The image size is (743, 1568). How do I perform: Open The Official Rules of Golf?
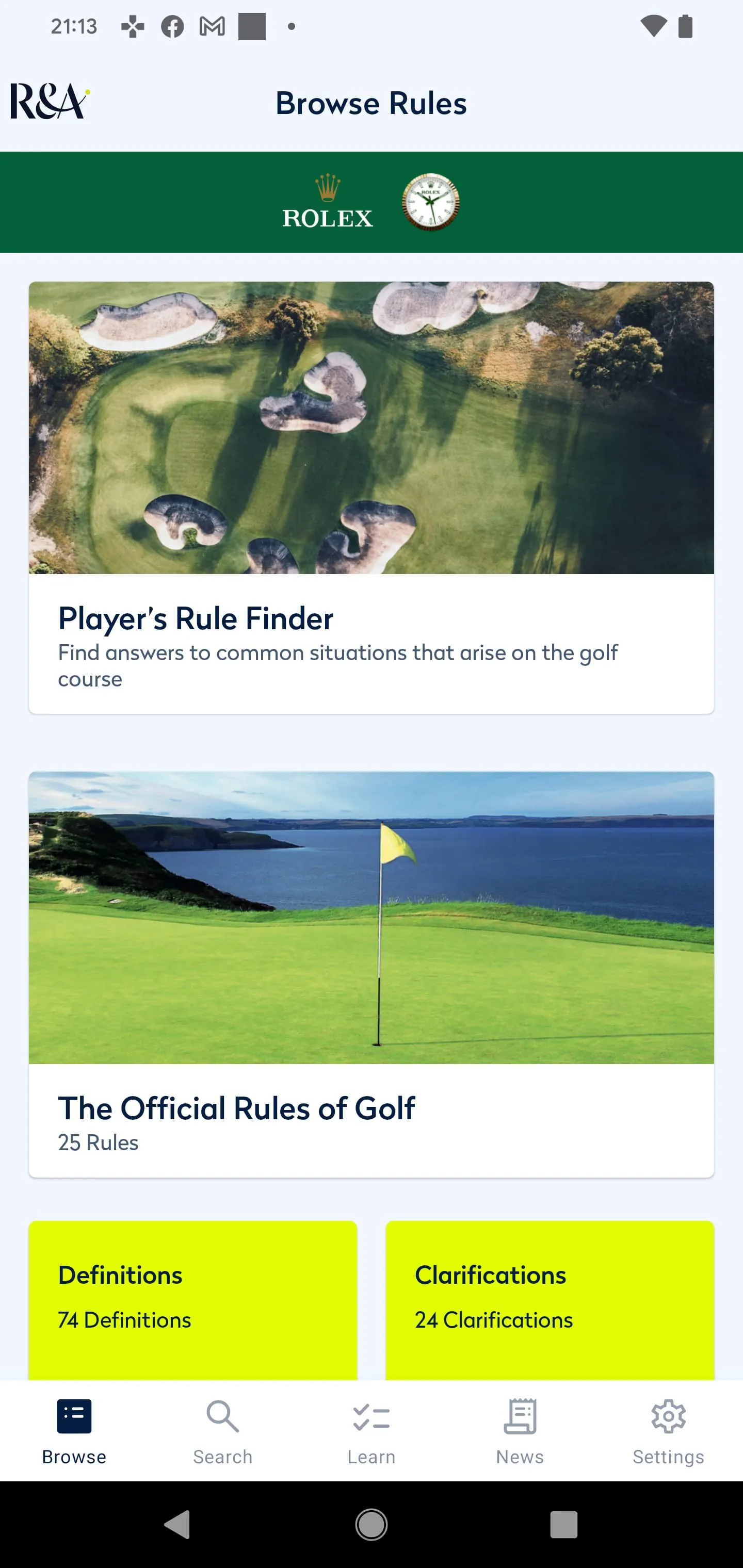coord(372,974)
